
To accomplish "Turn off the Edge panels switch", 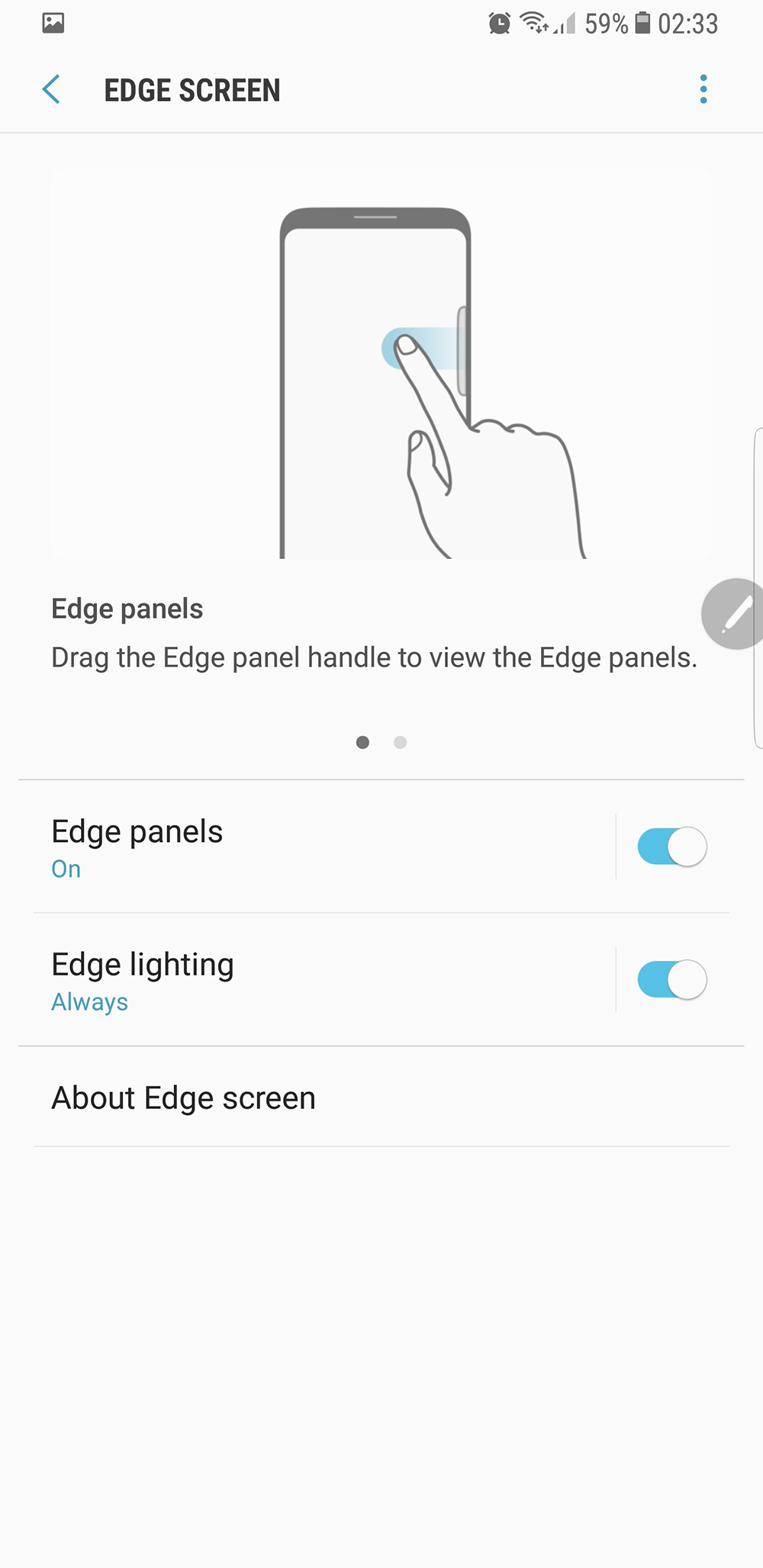I will point(672,847).
